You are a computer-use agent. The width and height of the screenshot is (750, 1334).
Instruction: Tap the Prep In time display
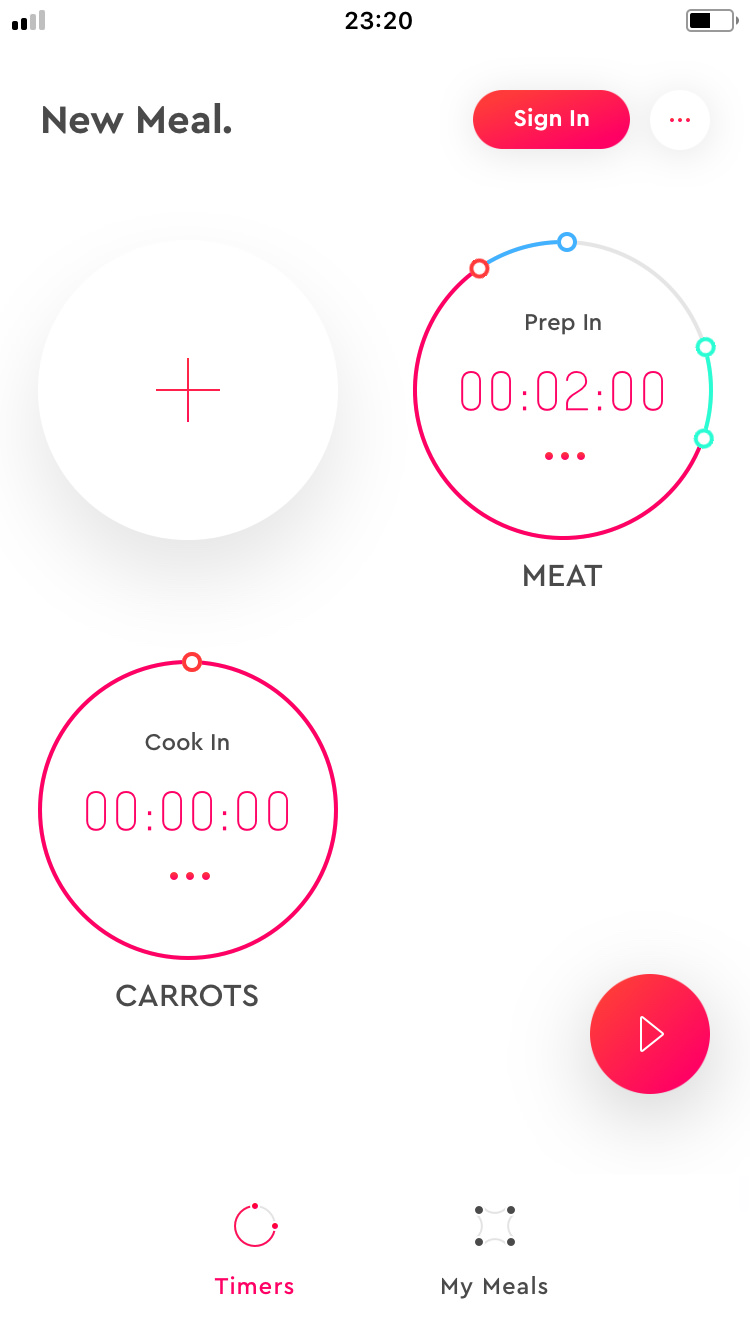pyautogui.click(x=562, y=391)
